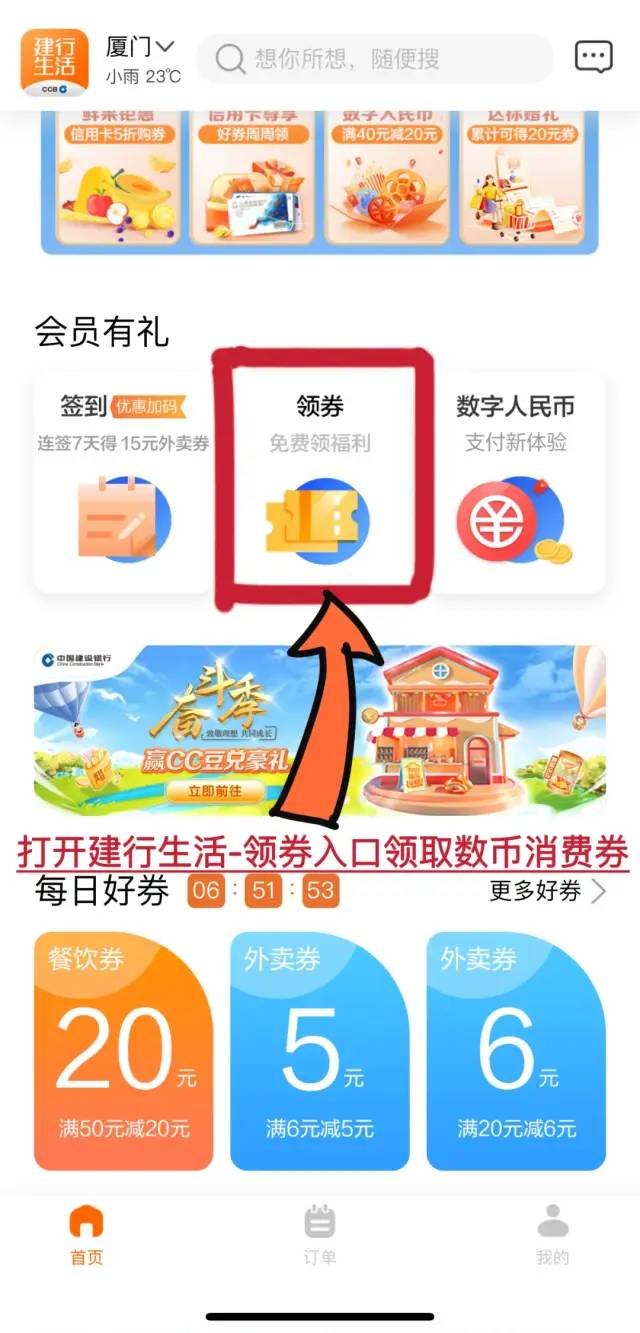Switch to the 订单 tab
Screen dimensions: 640x1333
[319, 1235]
